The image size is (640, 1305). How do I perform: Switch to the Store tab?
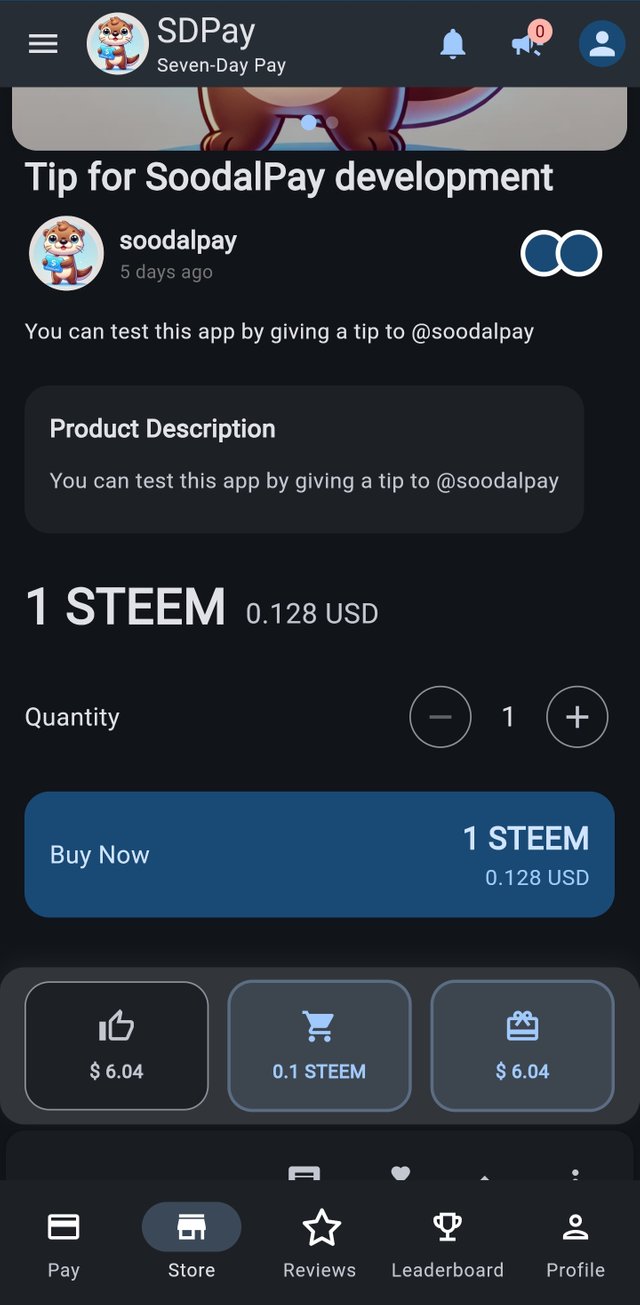pyautogui.click(x=191, y=1243)
